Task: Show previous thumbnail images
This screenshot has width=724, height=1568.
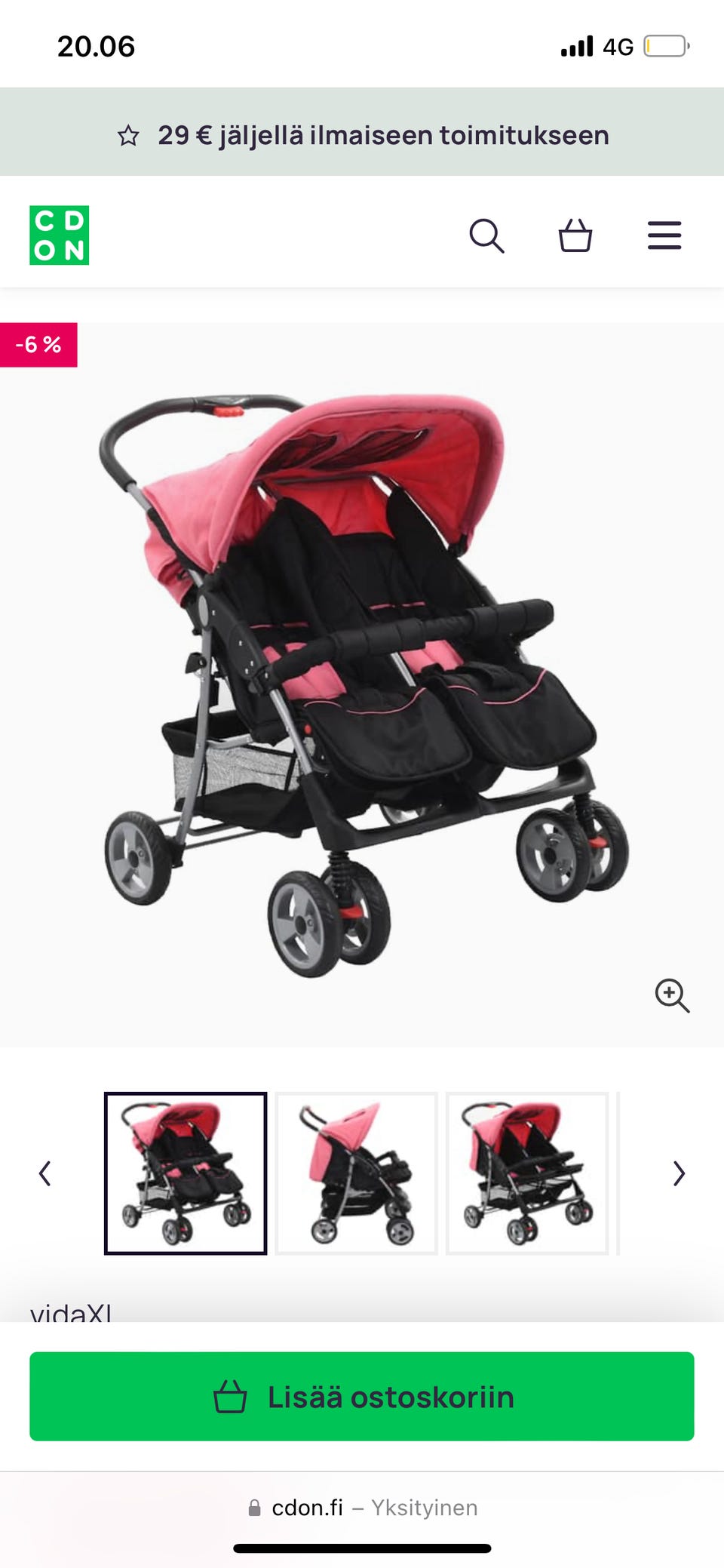Action: pos(45,1173)
